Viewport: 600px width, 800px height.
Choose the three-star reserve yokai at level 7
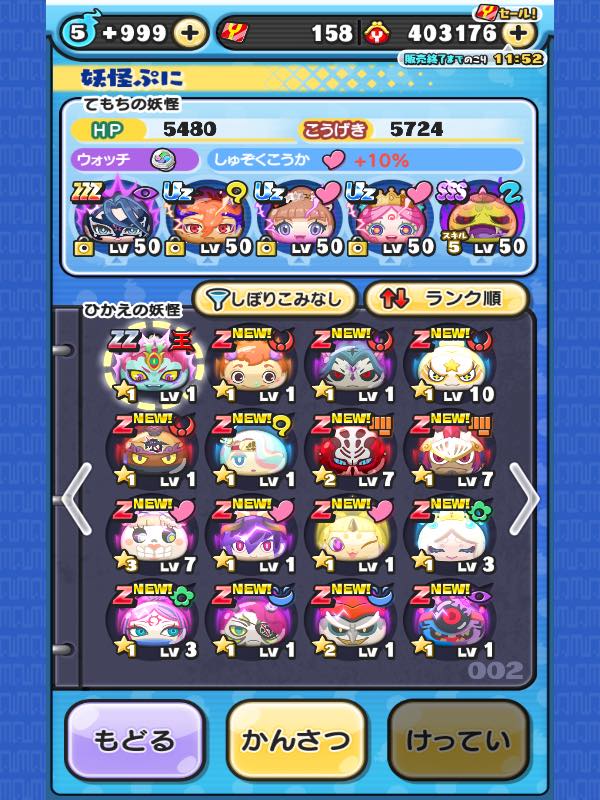coord(152,536)
